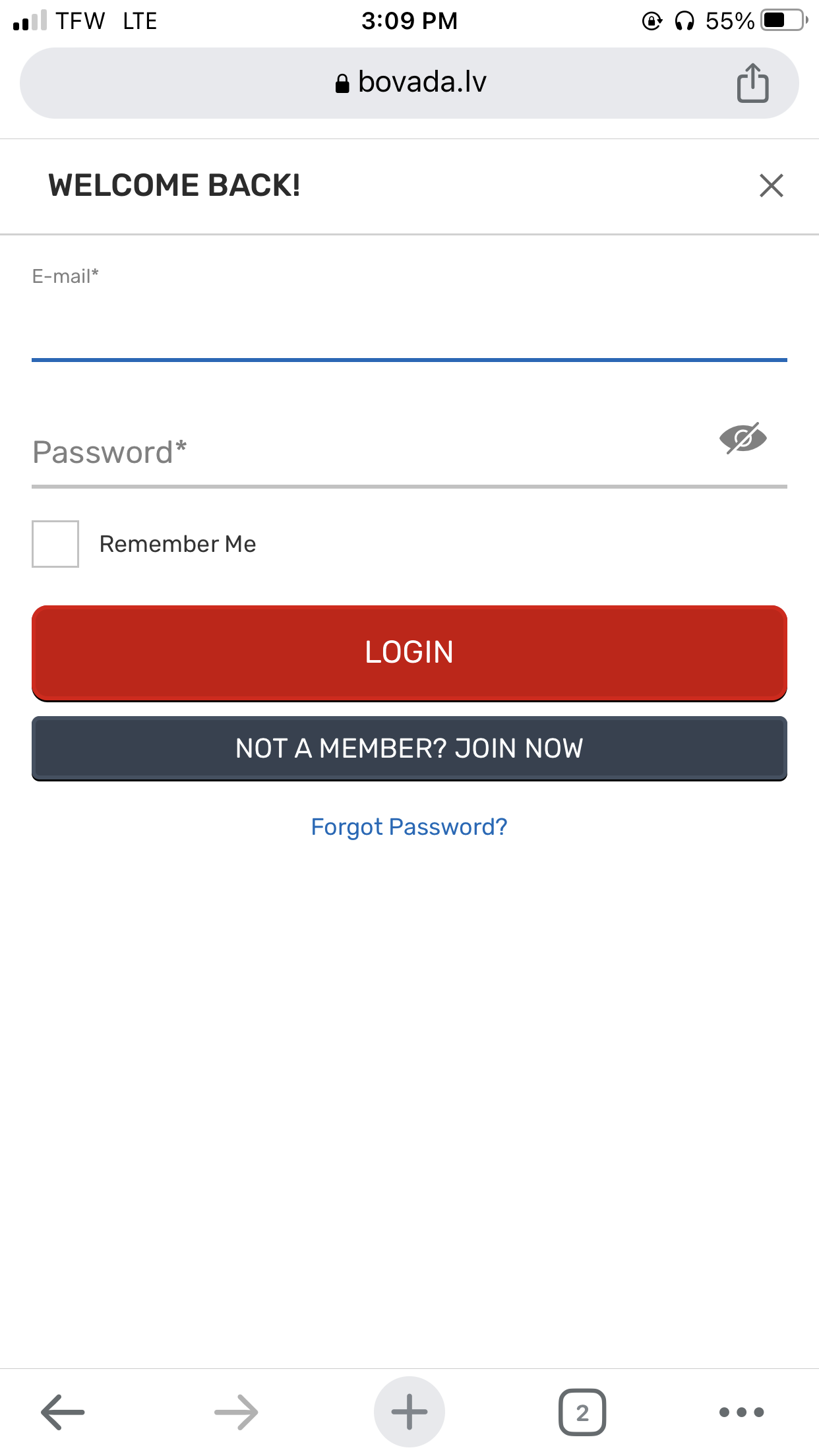Screen dimensions: 819x1456
Task: Tap the red LOGIN button
Action: [409, 653]
